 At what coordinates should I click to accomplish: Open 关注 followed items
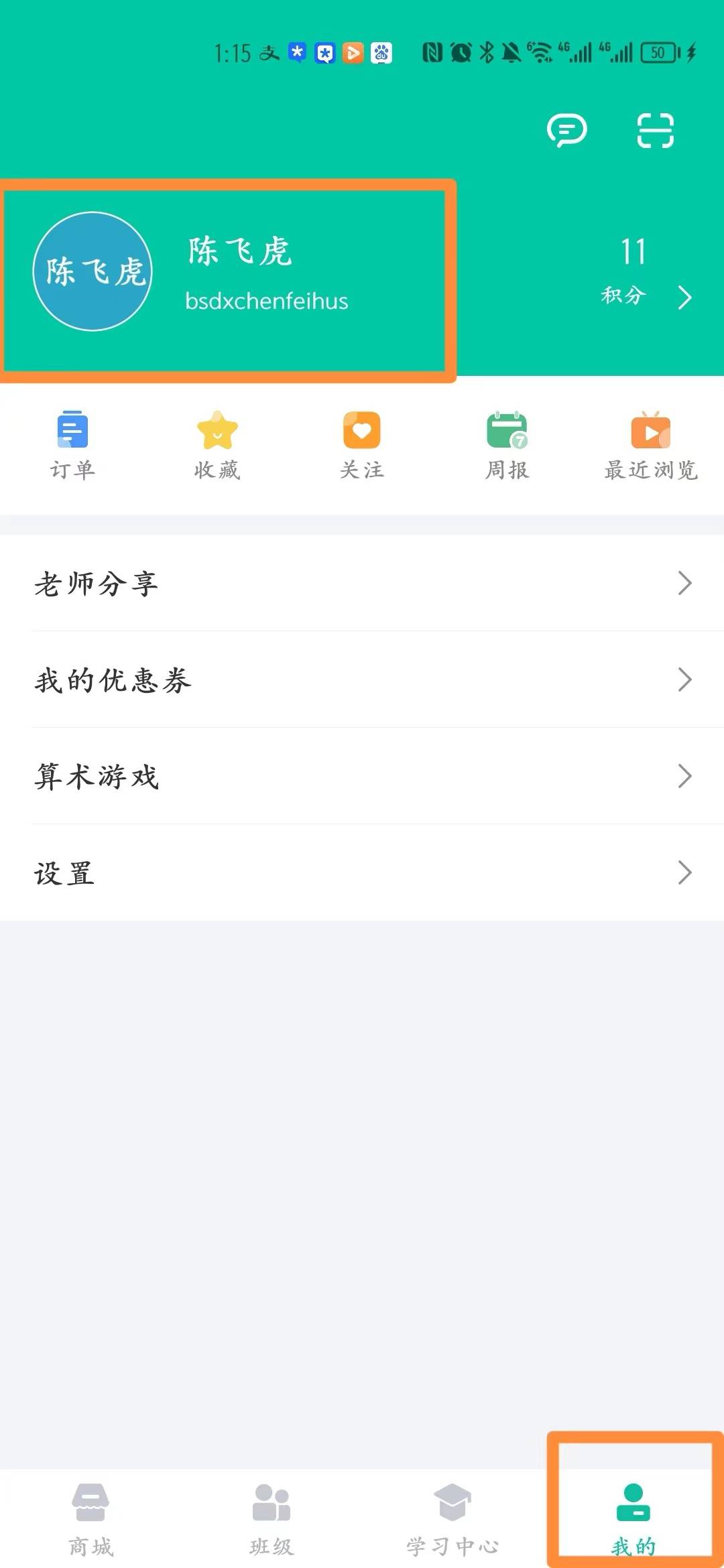tap(362, 446)
